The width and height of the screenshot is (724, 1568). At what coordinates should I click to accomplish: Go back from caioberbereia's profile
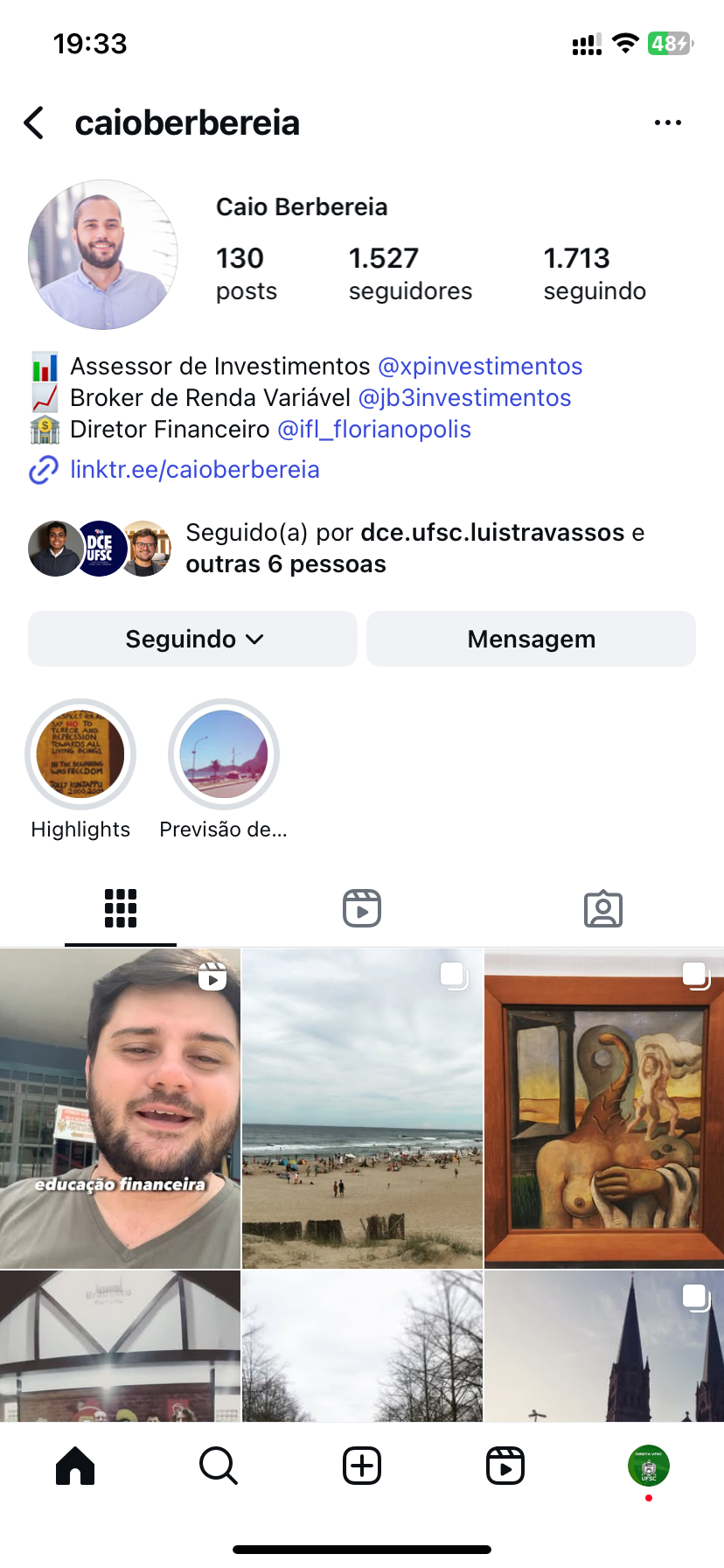coord(34,123)
